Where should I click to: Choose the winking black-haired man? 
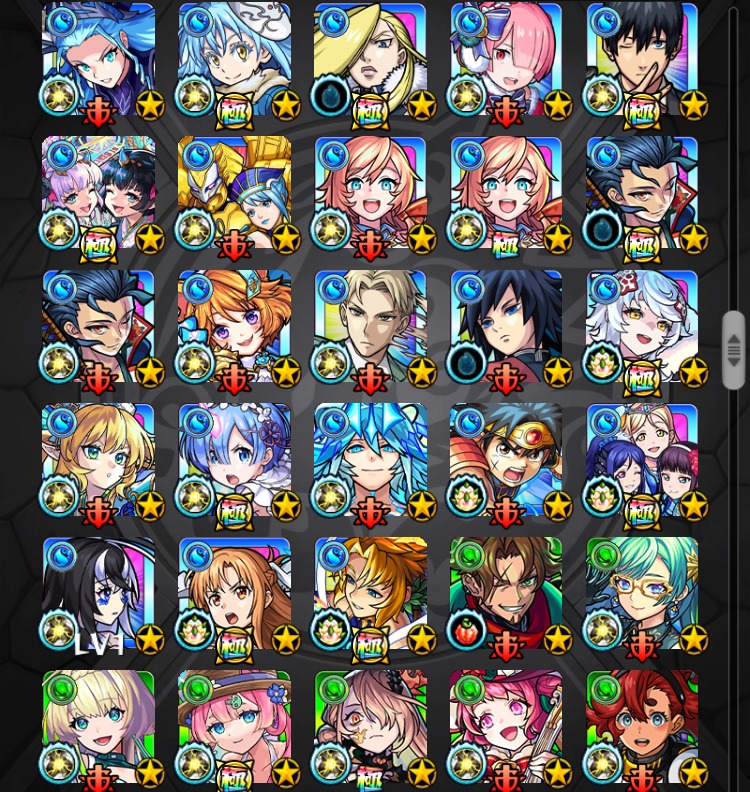642,60
